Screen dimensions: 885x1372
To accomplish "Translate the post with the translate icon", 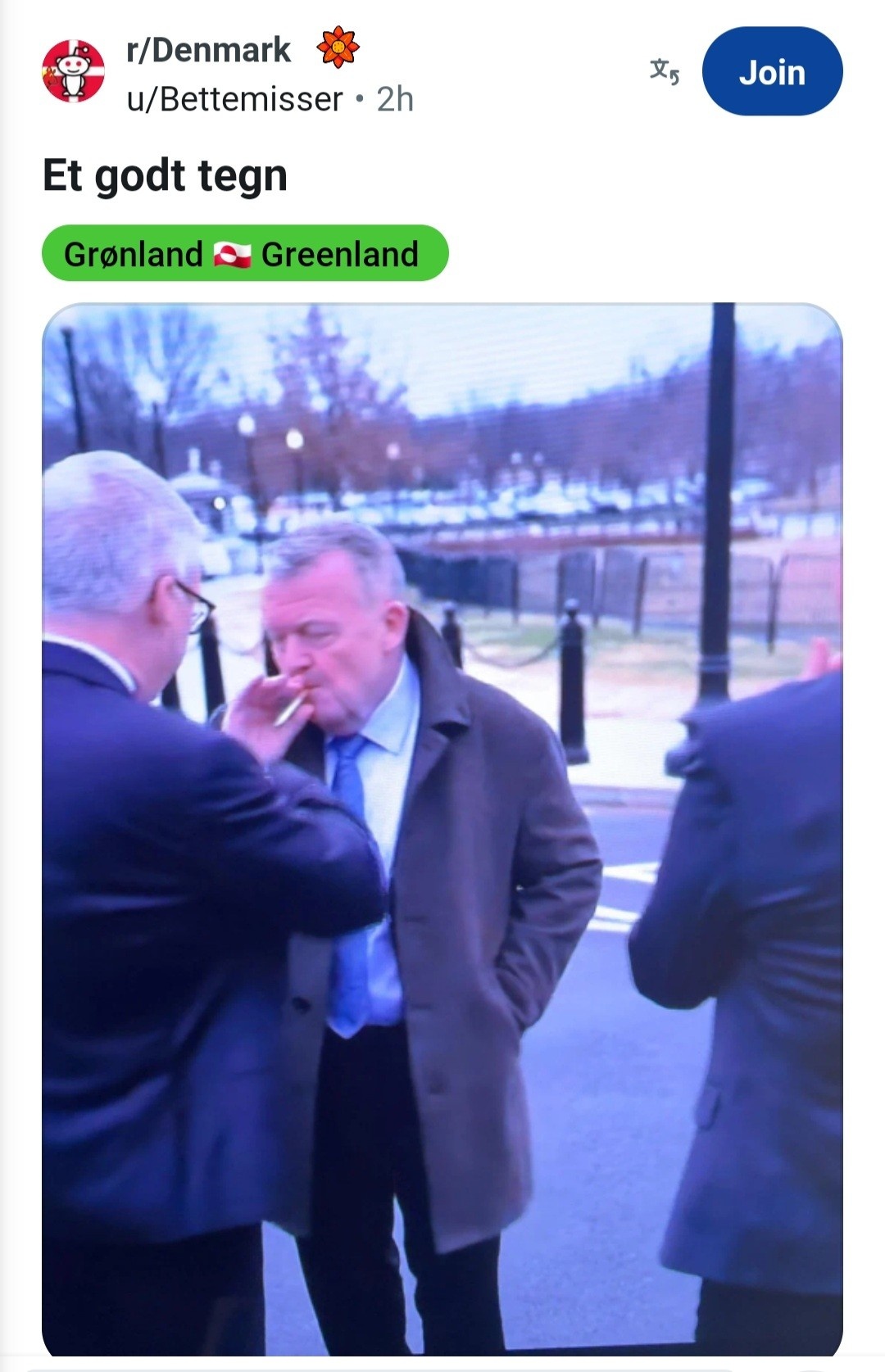I will click(664, 72).
